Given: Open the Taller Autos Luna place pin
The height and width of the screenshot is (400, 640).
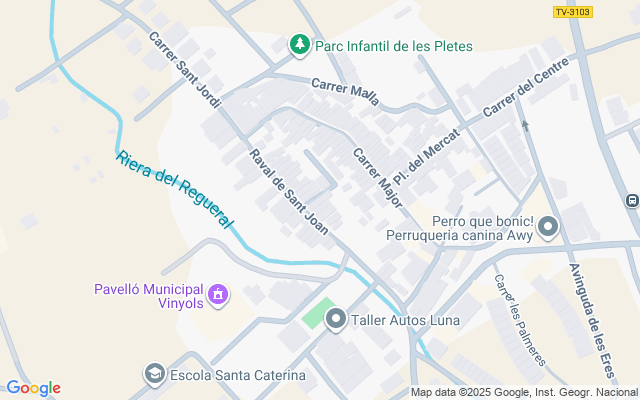Looking at the screenshot, I should coord(335,320).
